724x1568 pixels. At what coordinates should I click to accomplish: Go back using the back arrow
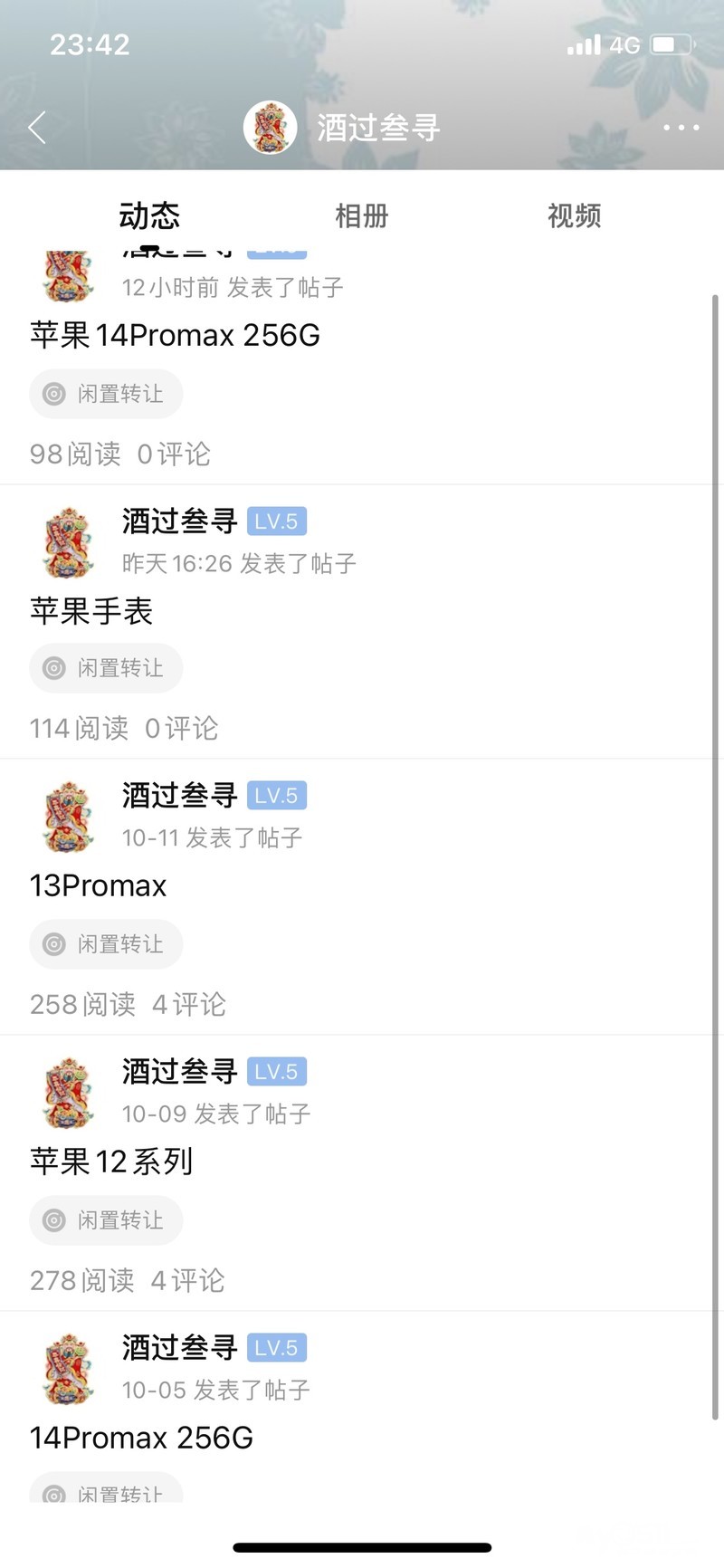[36, 128]
